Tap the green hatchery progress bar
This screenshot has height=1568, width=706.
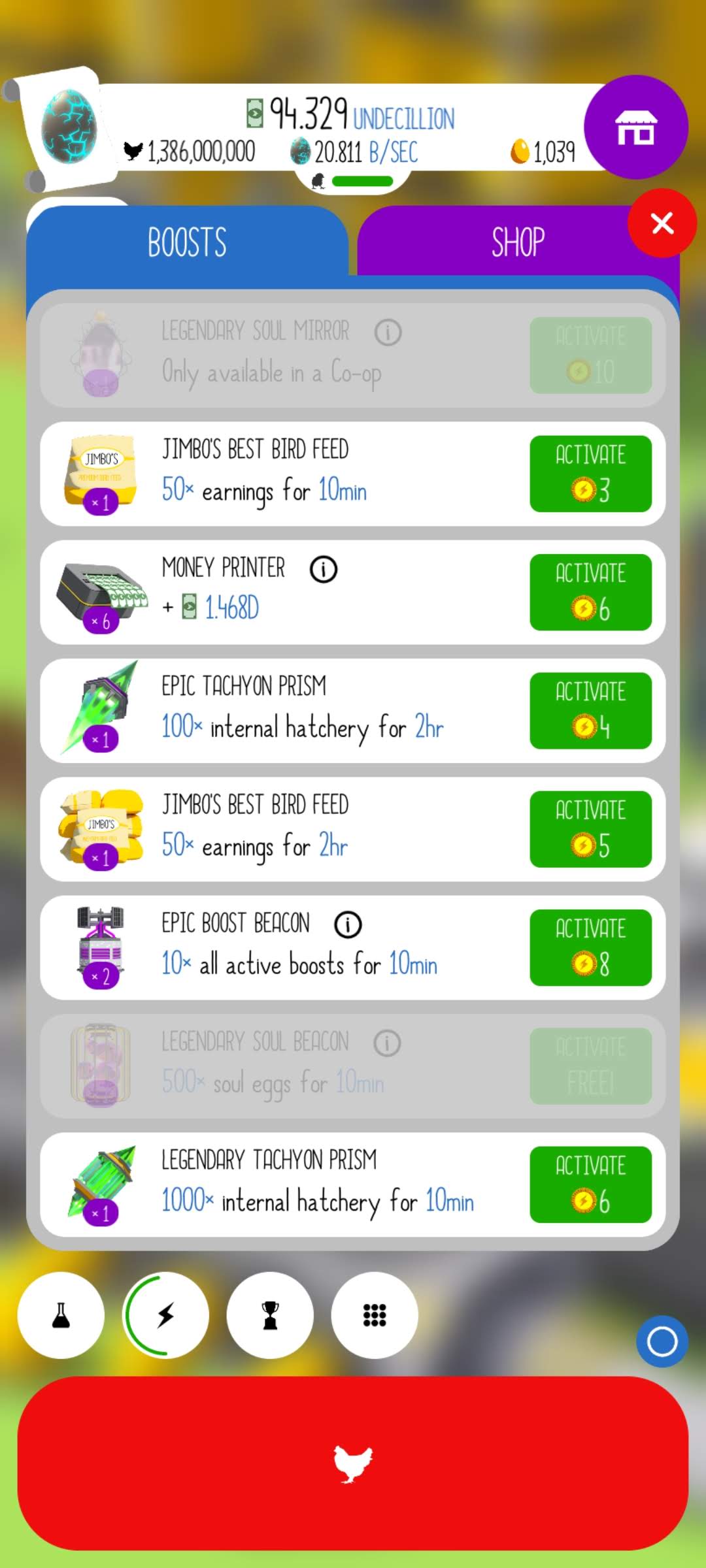[x=363, y=181]
